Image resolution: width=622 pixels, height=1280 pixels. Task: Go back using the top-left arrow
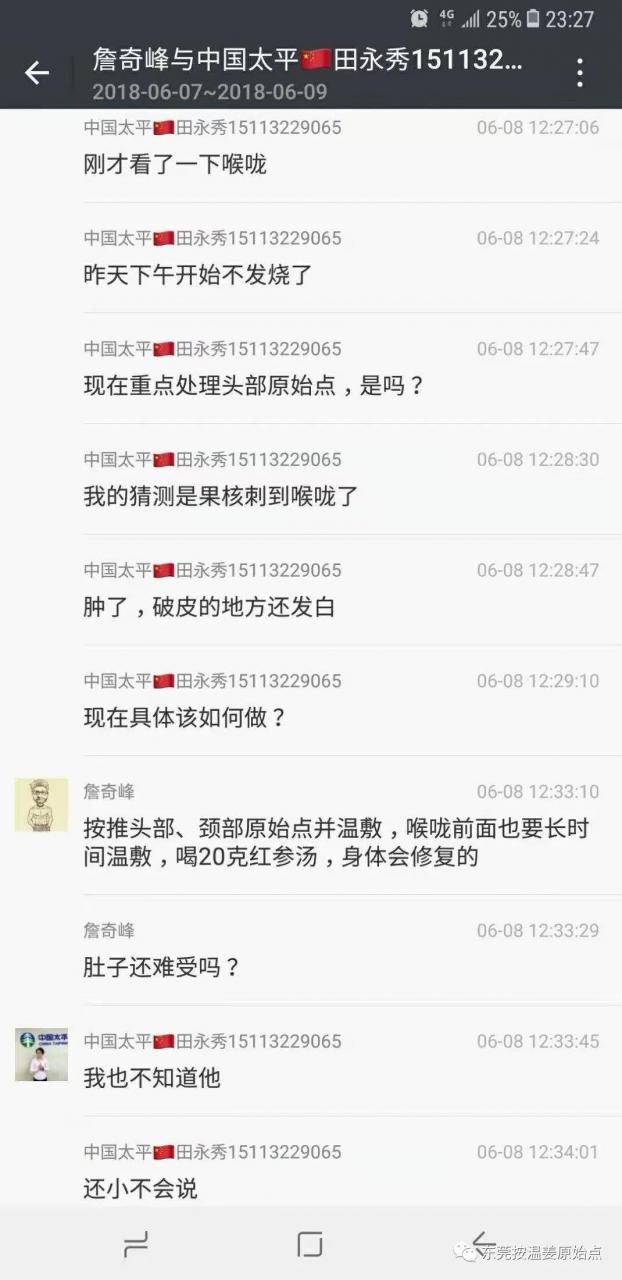pos(37,72)
